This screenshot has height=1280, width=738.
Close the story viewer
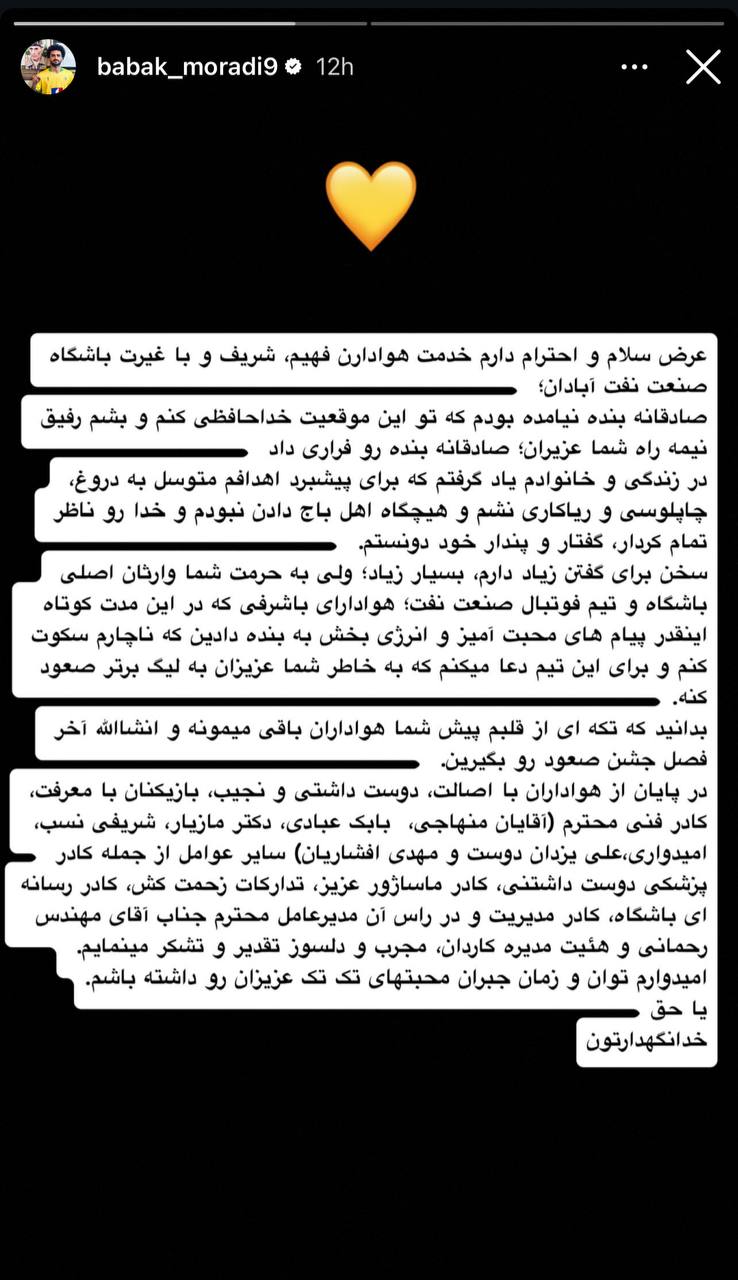click(703, 67)
